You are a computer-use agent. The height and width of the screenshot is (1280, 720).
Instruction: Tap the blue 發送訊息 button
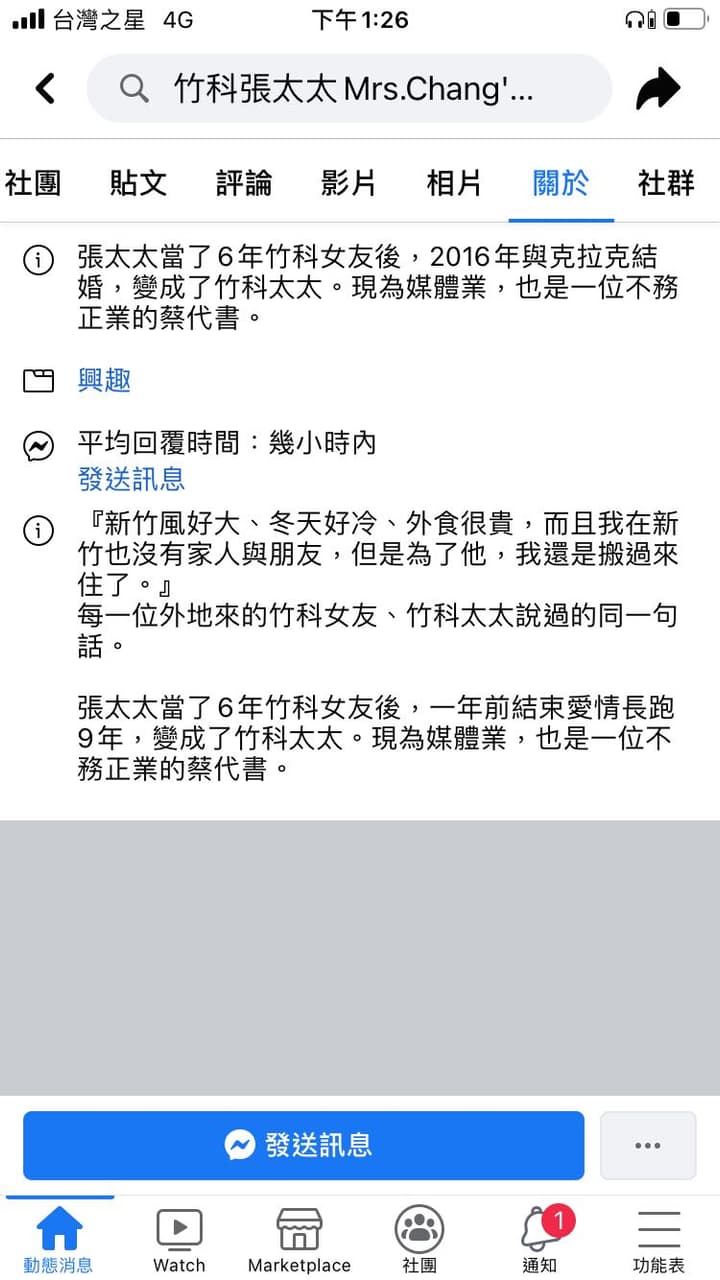click(x=304, y=1145)
